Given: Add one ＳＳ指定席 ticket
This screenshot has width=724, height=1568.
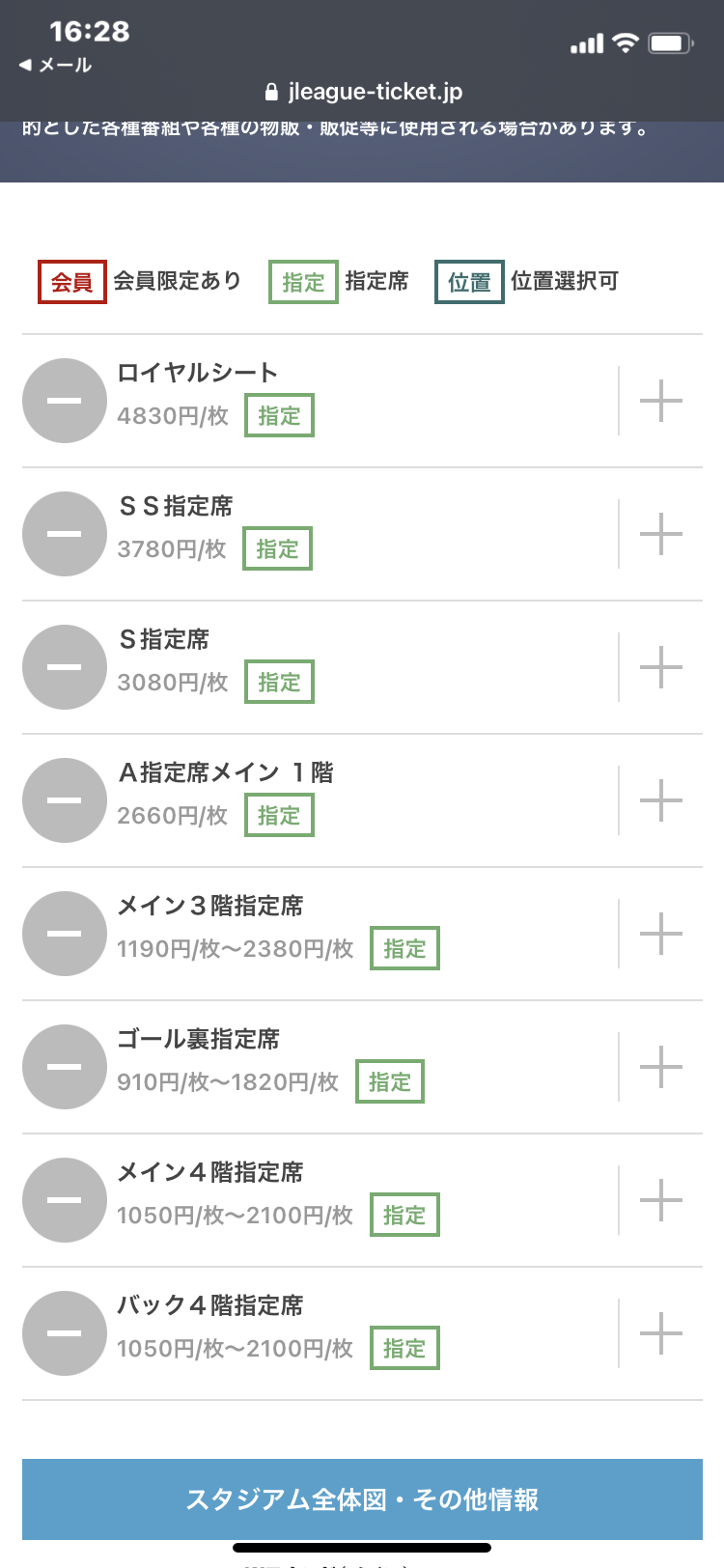Looking at the screenshot, I should [x=661, y=534].
